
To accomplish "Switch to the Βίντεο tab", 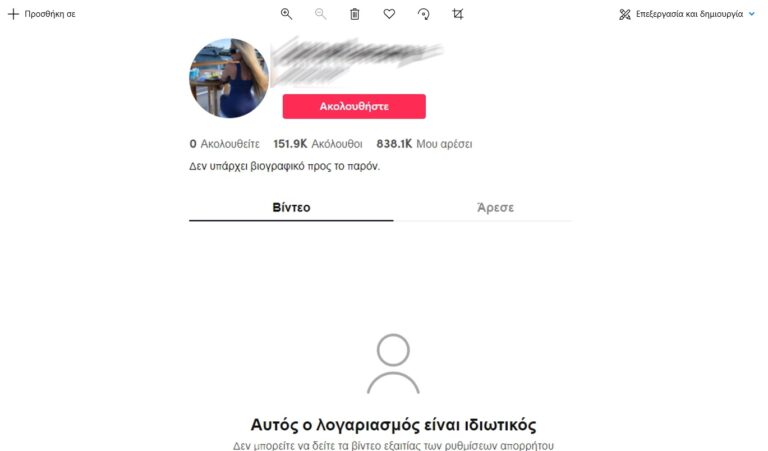I will coord(291,207).
